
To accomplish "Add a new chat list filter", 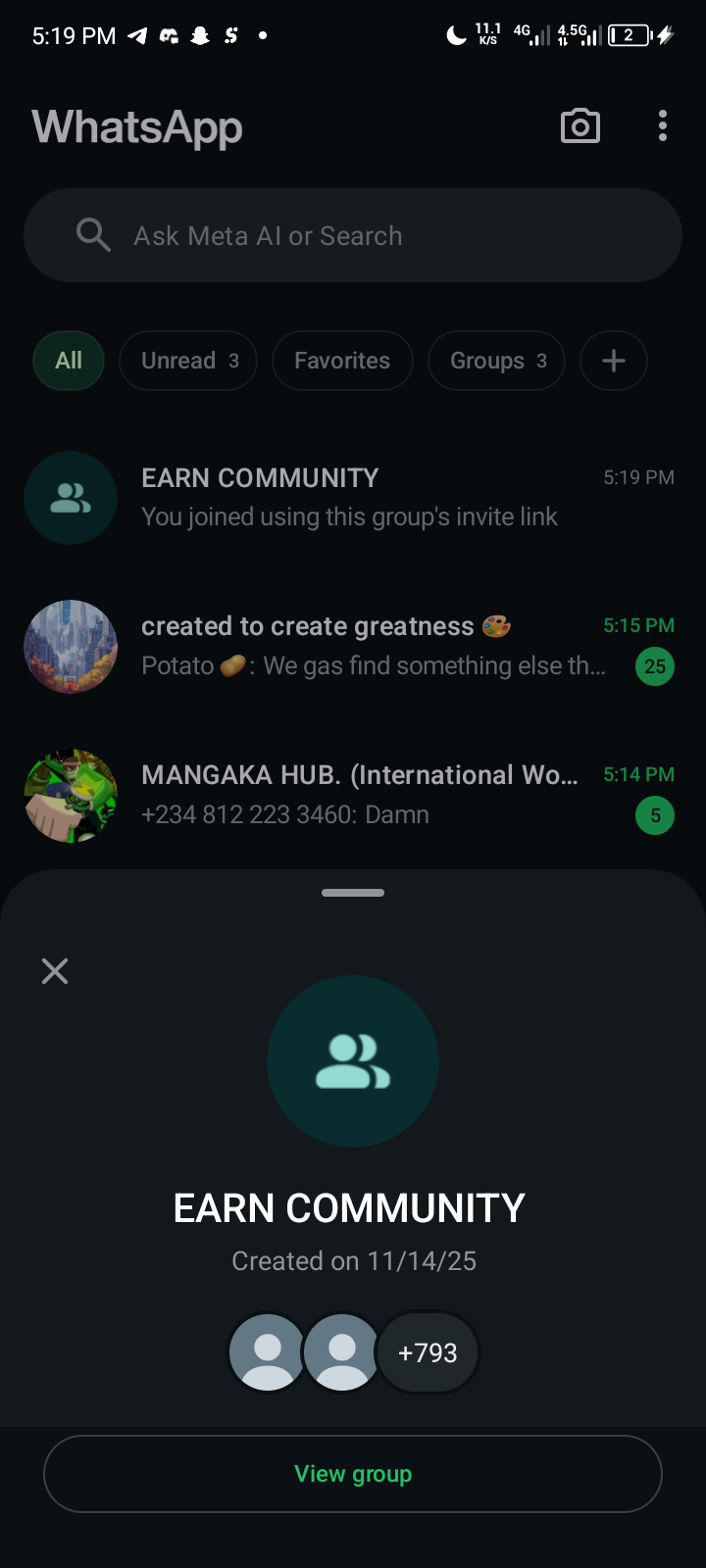I will tap(614, 361).
